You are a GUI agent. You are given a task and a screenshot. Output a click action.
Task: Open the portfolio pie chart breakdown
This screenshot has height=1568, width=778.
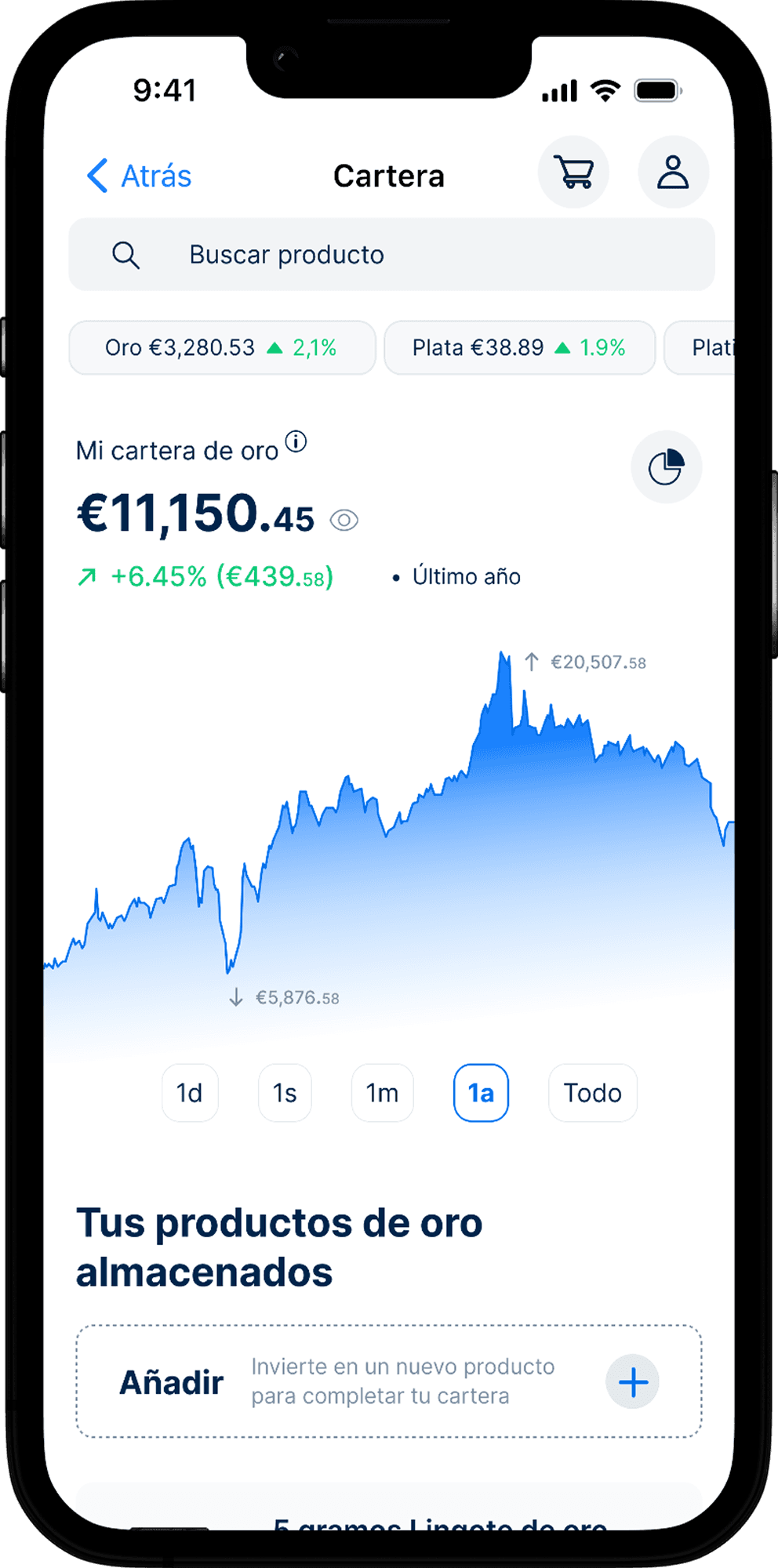coord(665,467)
